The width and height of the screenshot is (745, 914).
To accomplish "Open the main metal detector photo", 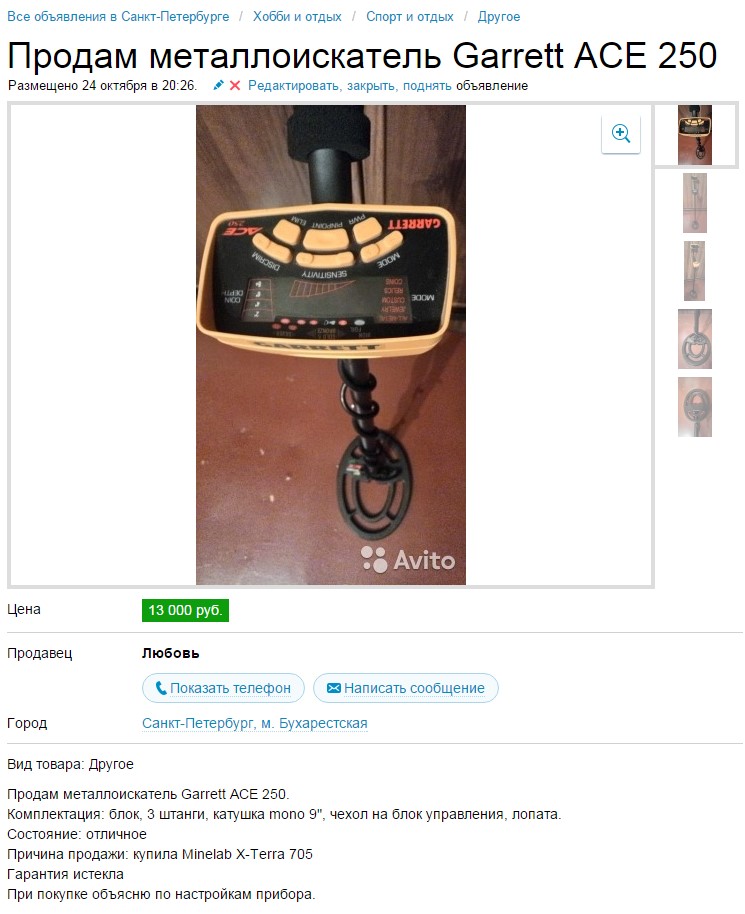I will click(330, 345).
